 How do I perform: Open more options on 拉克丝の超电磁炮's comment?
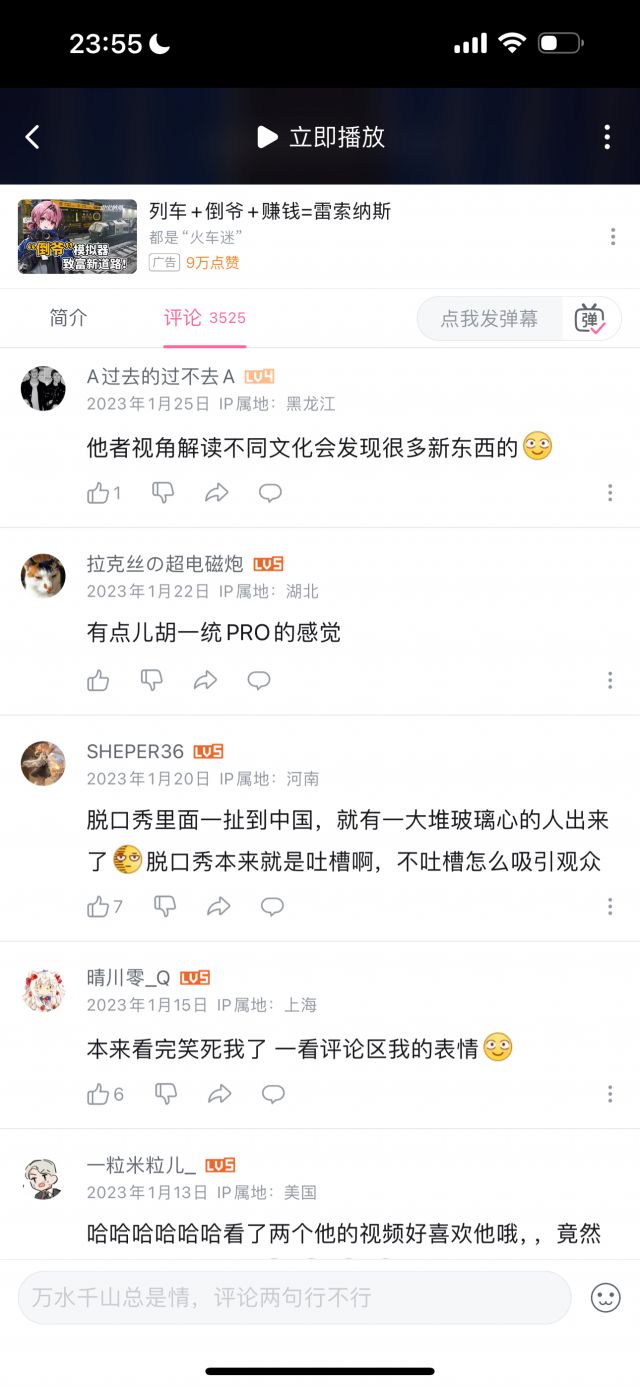609,681
